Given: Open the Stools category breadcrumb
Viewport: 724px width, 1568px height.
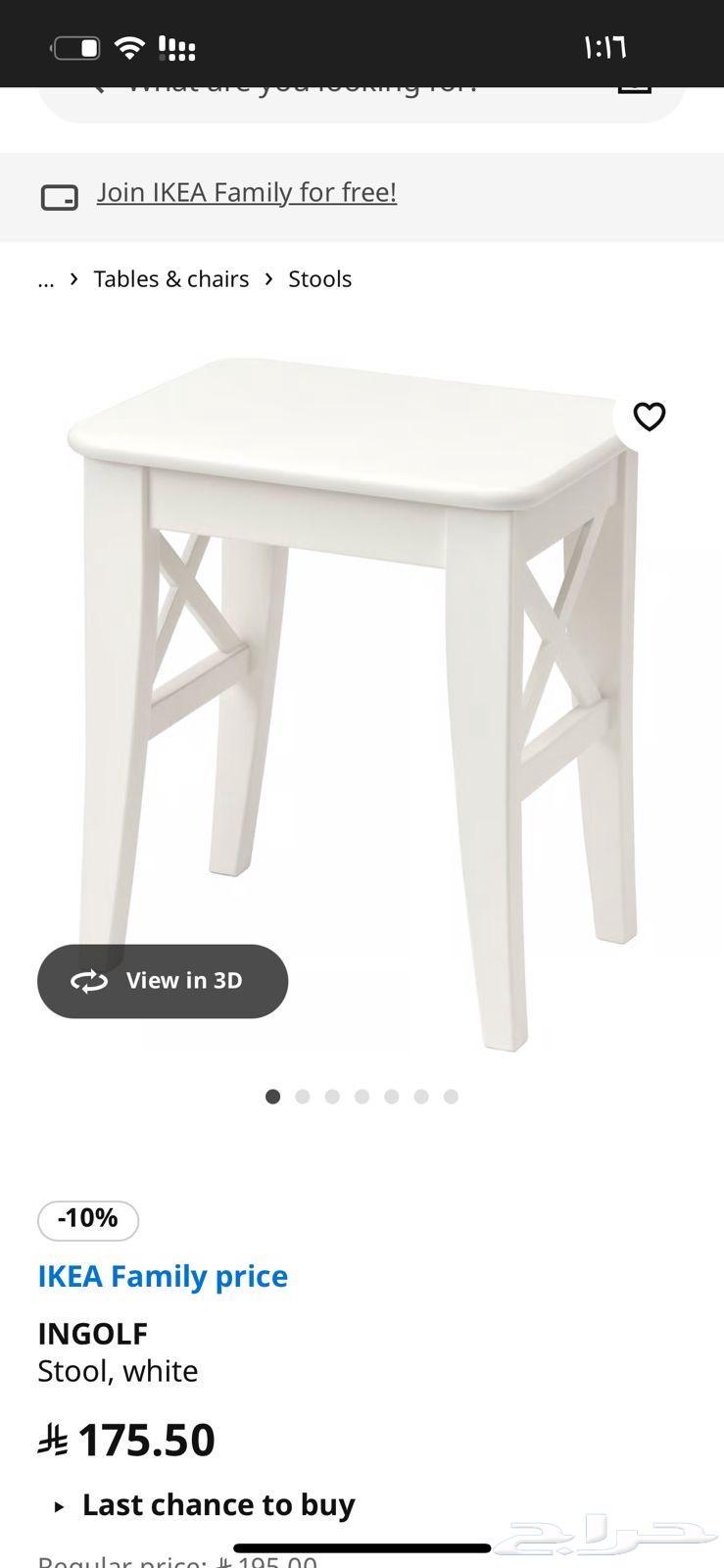Looking at the screenshot, I should 319,279.
